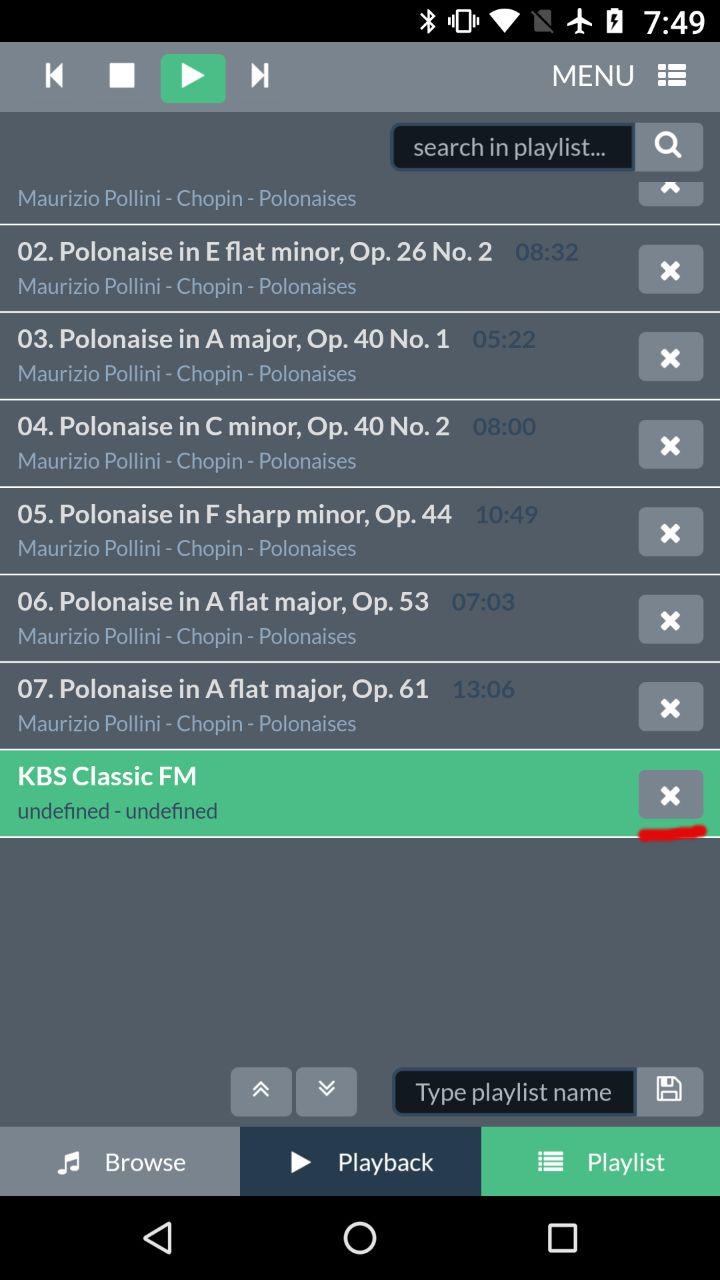This screenshot has width=720, height=1280.
Task: Open the MENU list
Action: tap(619, 75)
